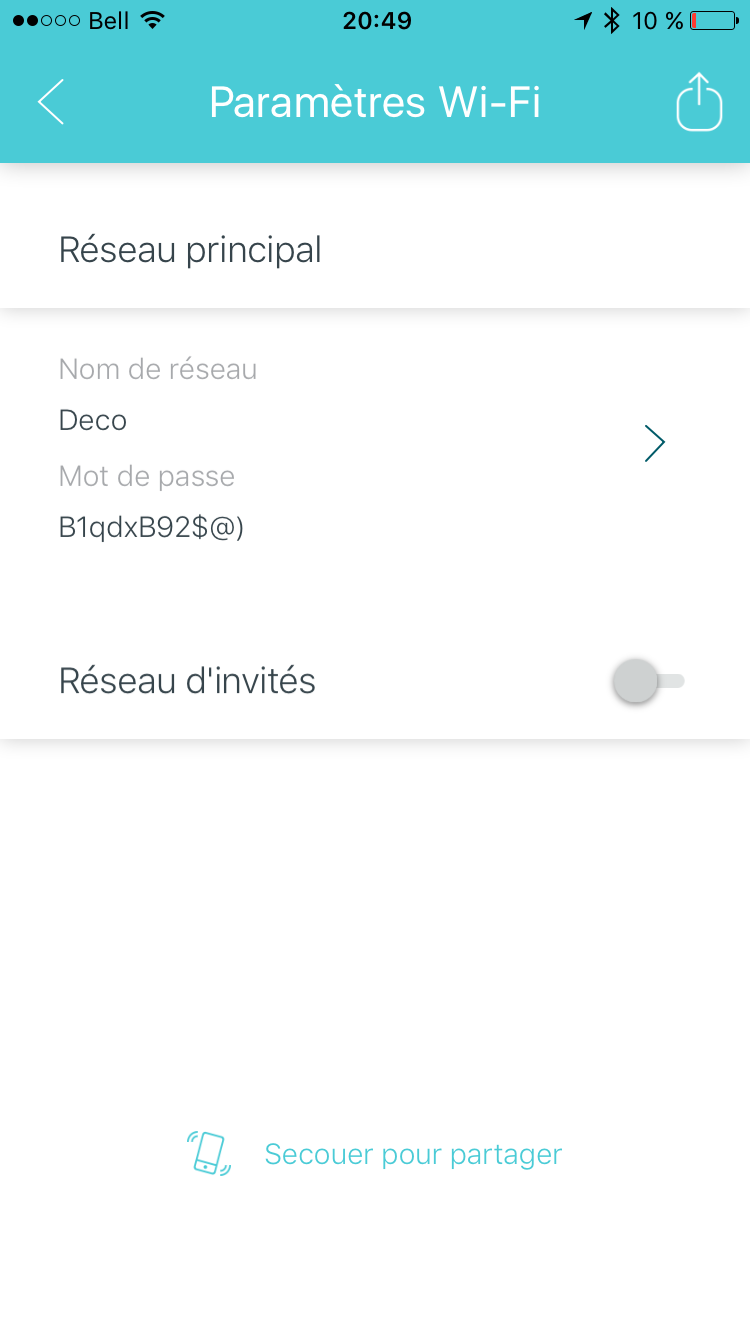Viewport: 750px width, 1334px height.
Task: Go back using the top-left arrow
Action: [51, 102]
